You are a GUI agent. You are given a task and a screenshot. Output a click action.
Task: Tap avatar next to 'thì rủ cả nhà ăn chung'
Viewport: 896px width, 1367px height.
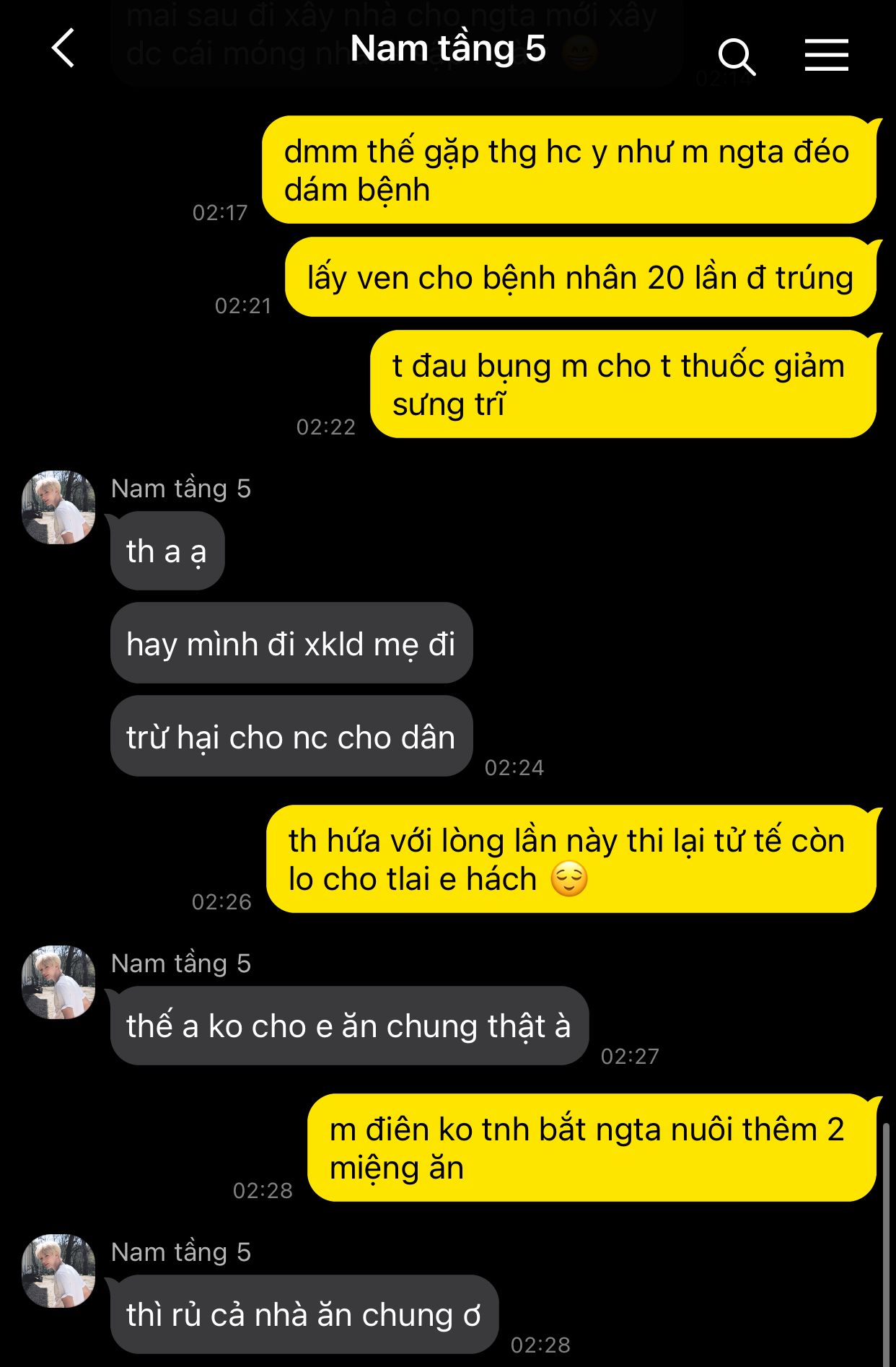[58, 1271]
